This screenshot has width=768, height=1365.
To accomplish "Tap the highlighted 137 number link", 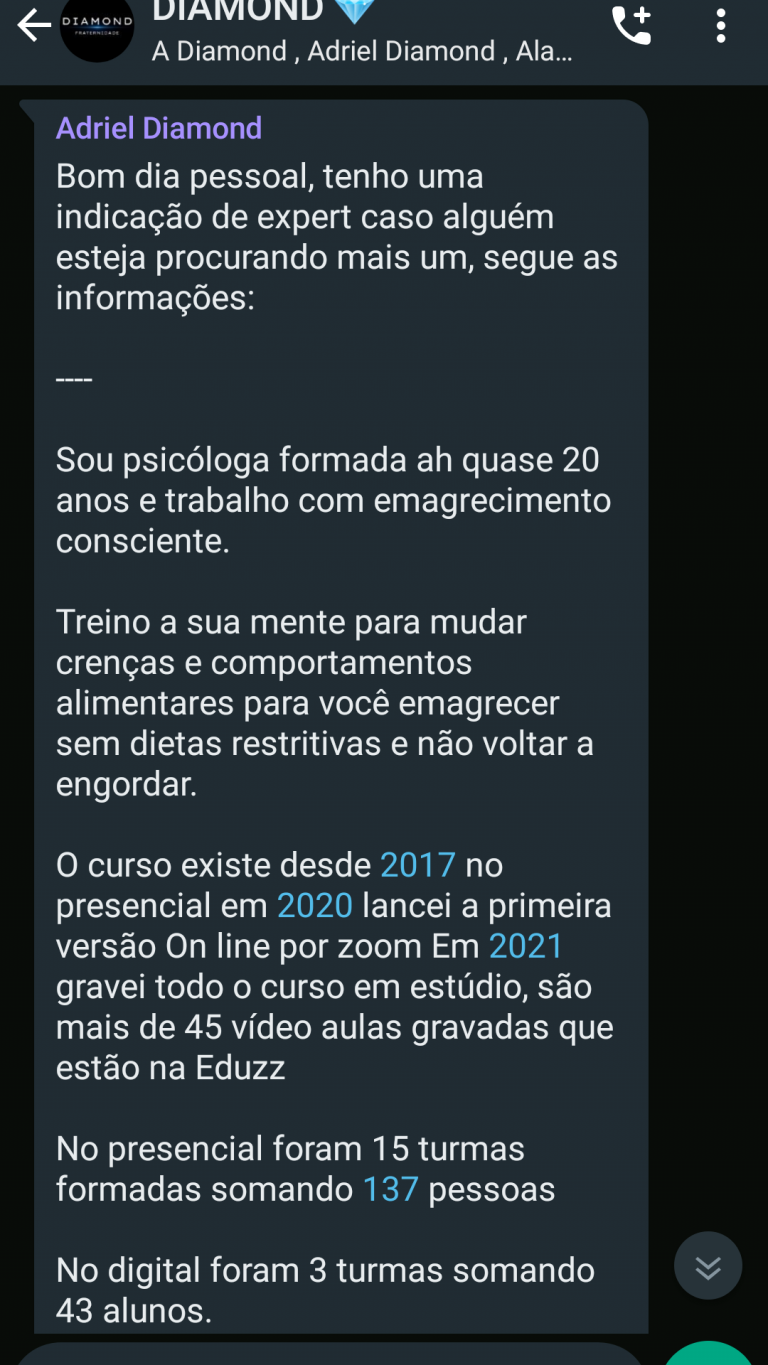I will coord(390,1190).
